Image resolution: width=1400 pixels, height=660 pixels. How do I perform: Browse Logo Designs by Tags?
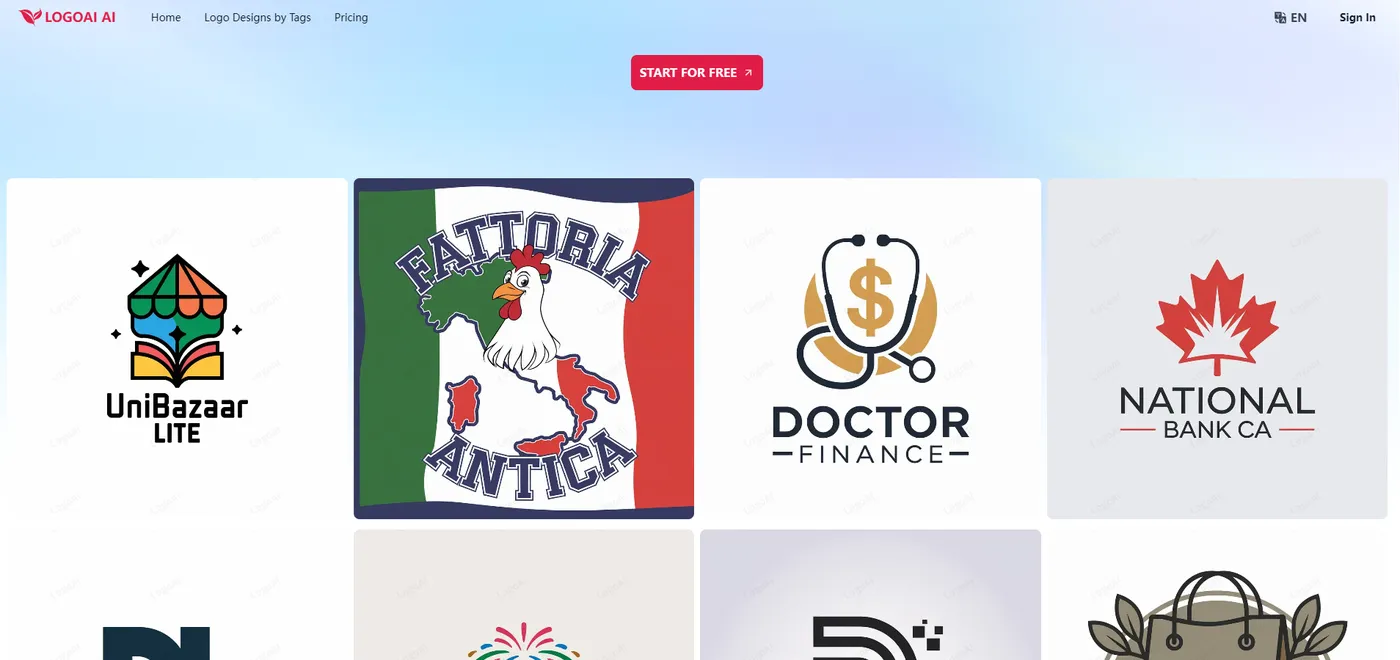tap(257, 17)
